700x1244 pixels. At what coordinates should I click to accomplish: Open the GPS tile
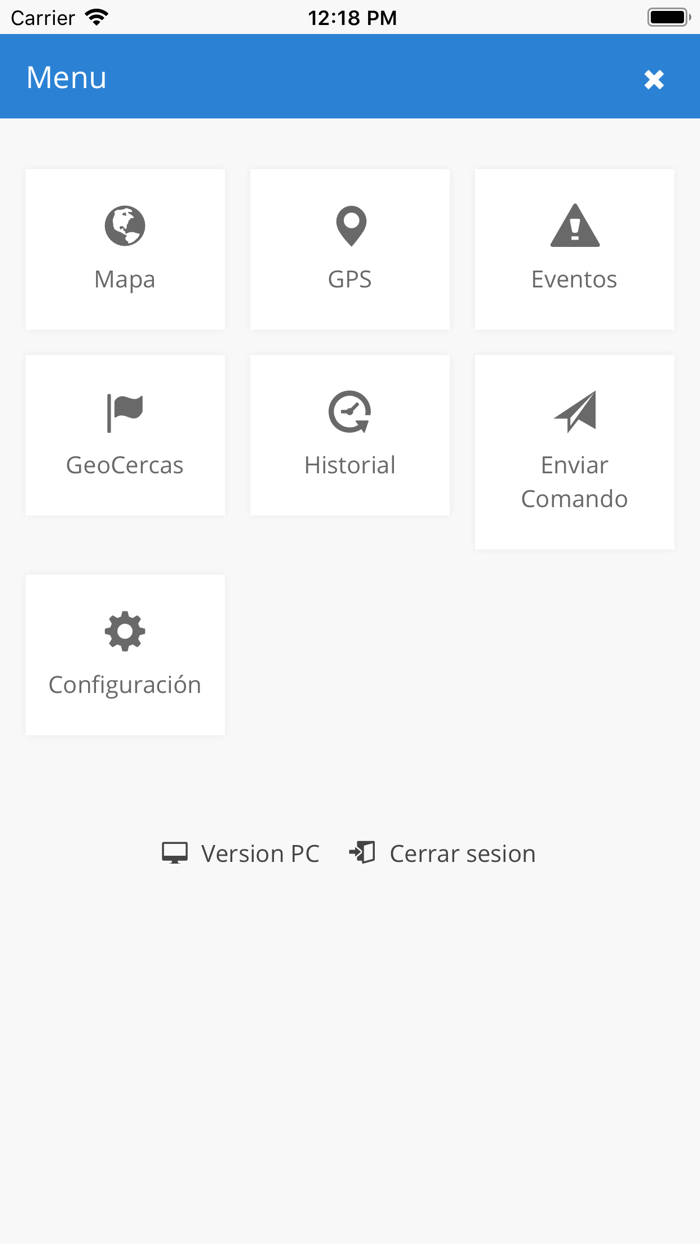(x=350, y=249)
